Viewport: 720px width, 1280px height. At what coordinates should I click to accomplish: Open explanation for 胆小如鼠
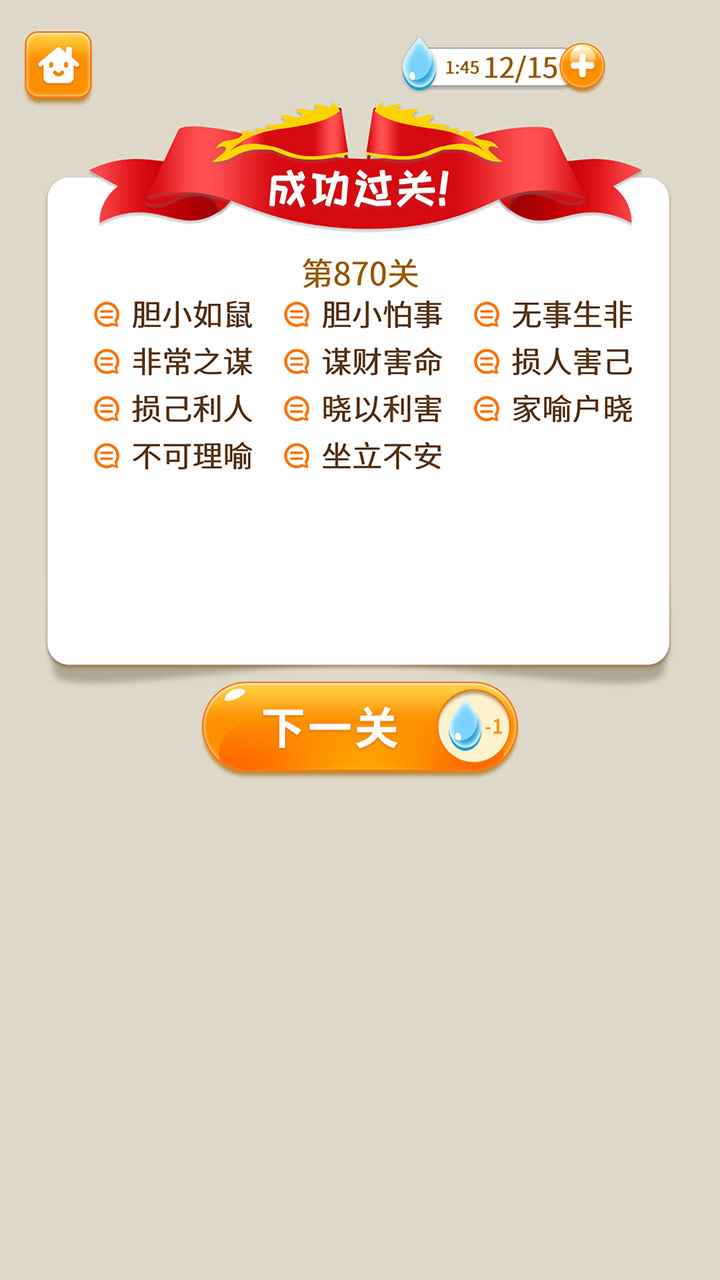(x=173, y=315)
